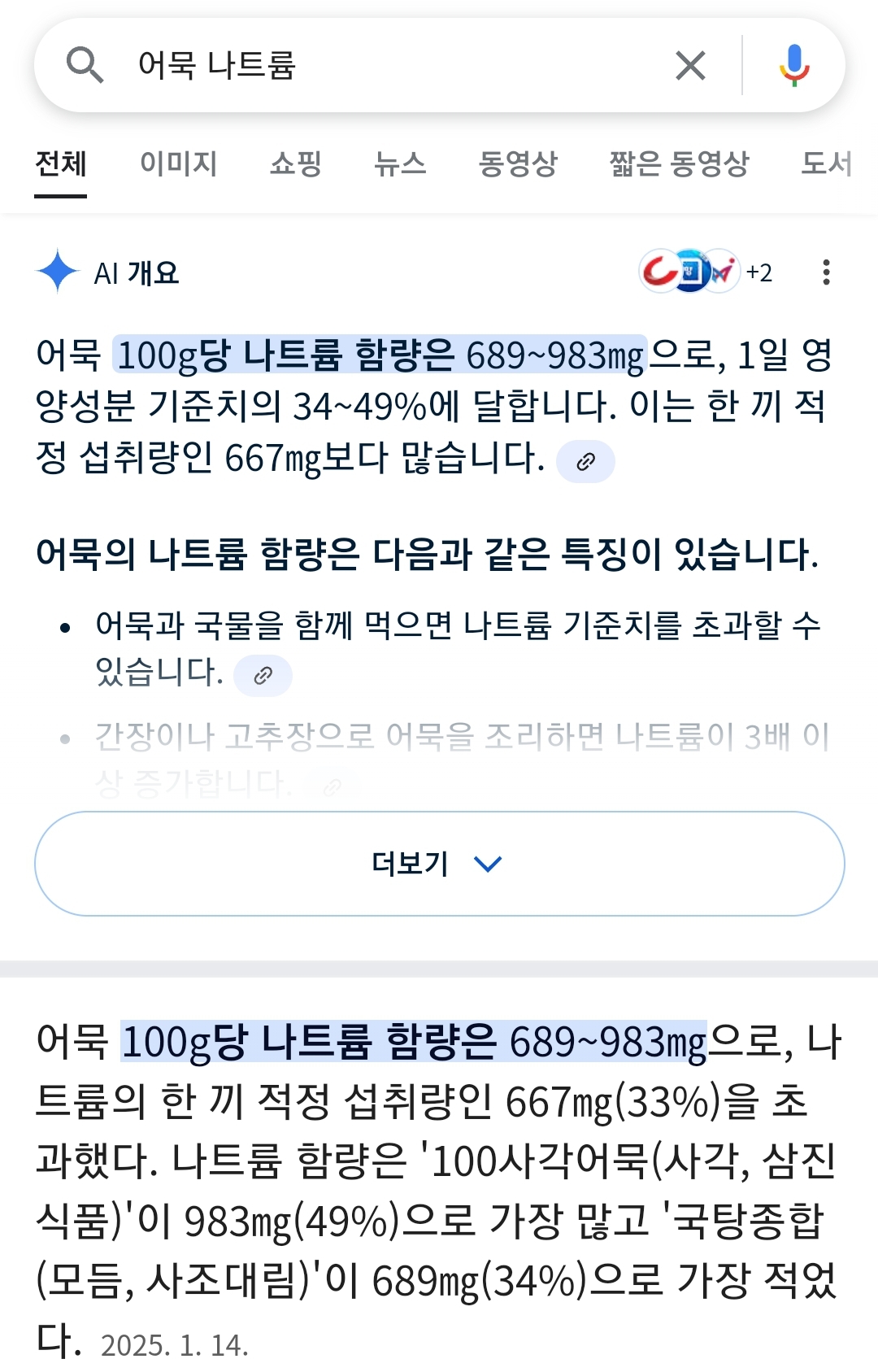The image size is (878, 1372).
Task: Open the AI 개요 overflow menu
Action: (x=826, y=272)
